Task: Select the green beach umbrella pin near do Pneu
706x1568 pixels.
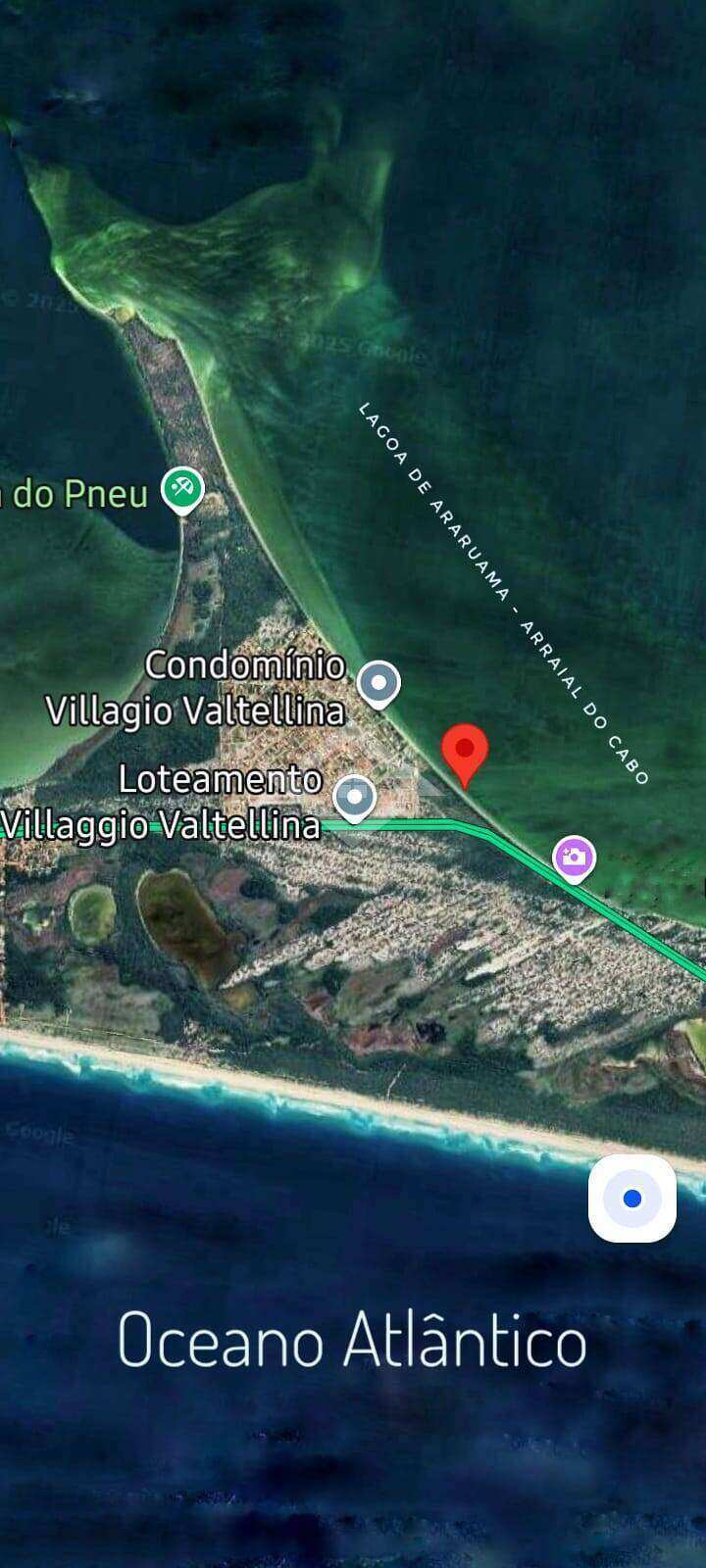Action: click(182, 487)
